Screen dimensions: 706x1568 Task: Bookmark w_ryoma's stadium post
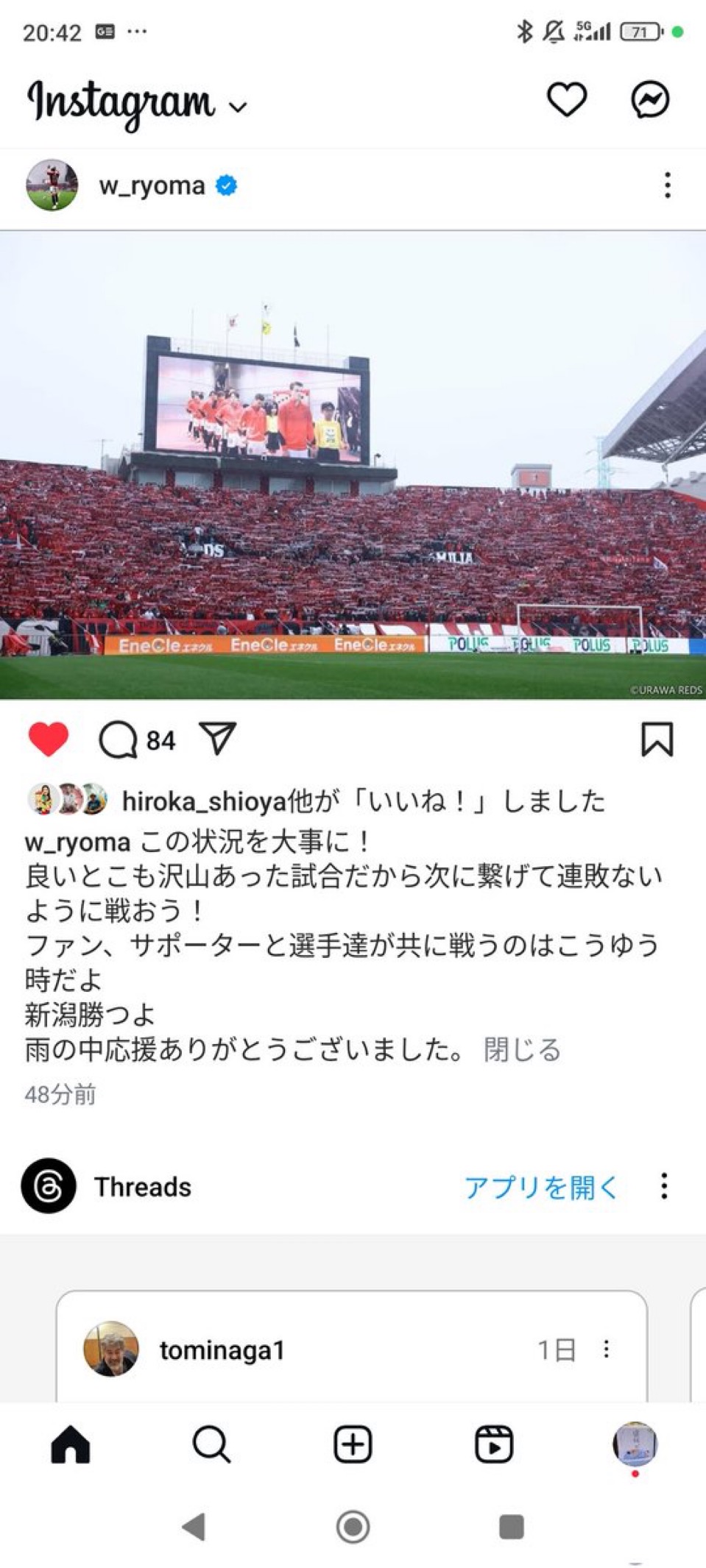click(657, 739)
